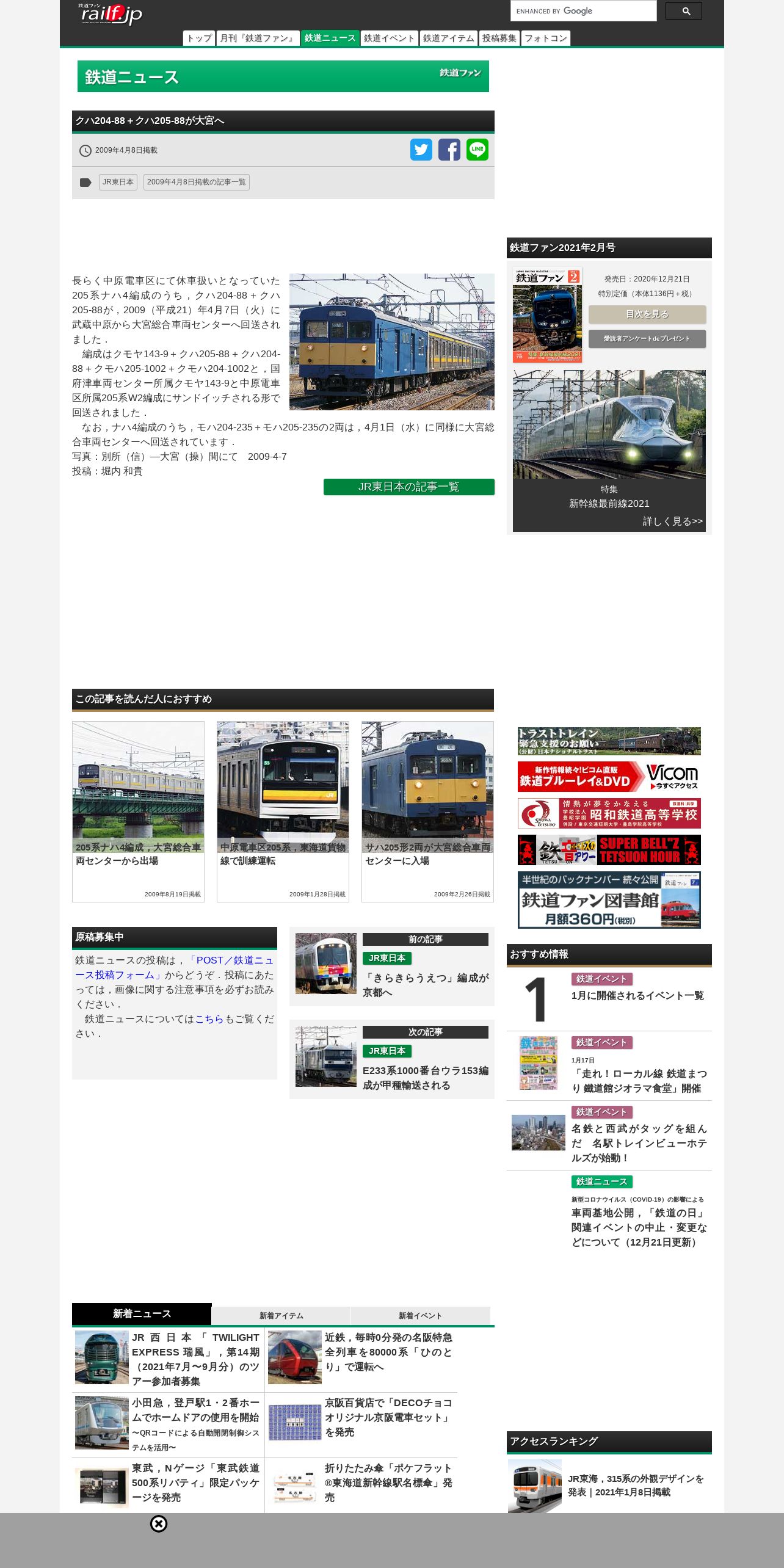Switch to the 新着アイテム tab
784x1568 pixels.
pyautogui.click(x=281, y=1315)
